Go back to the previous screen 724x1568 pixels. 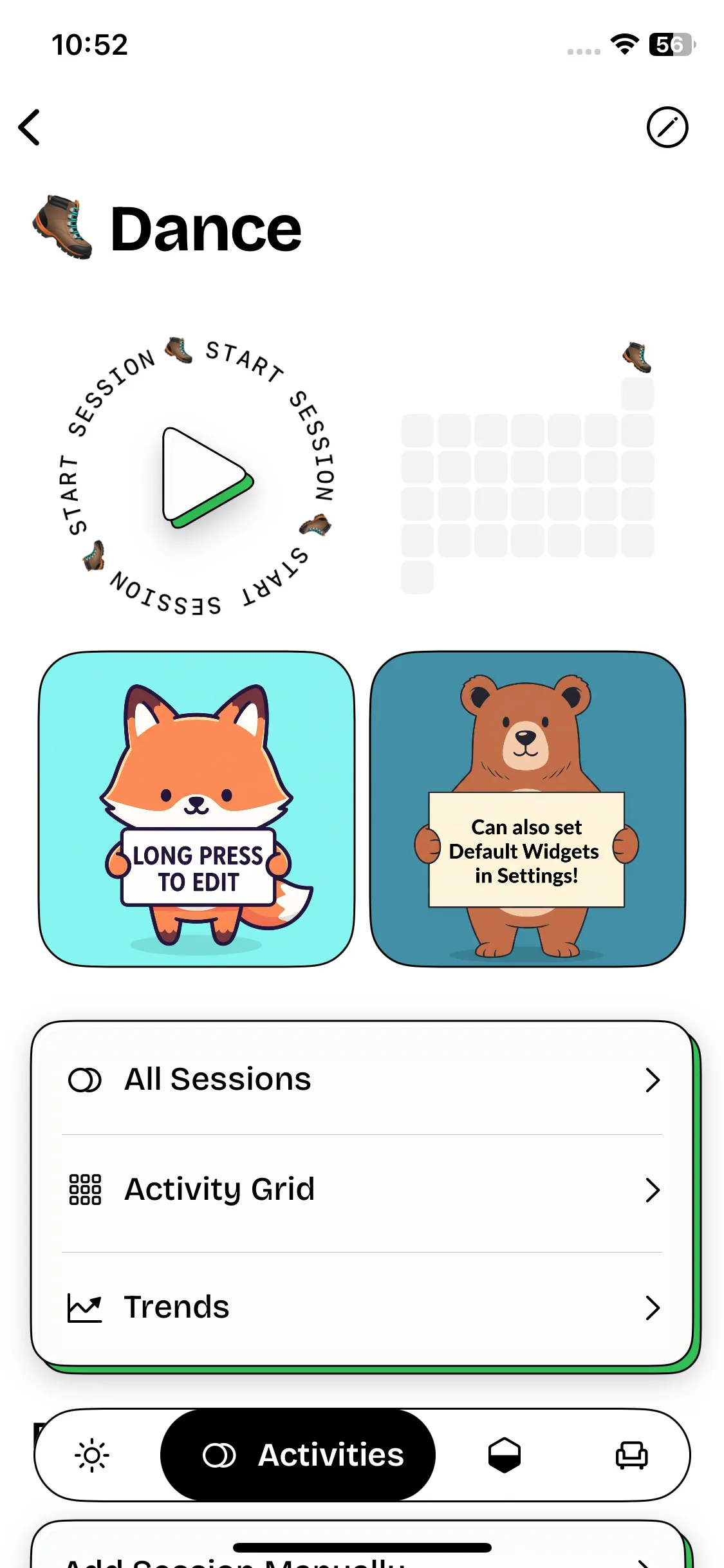point(30,127)
